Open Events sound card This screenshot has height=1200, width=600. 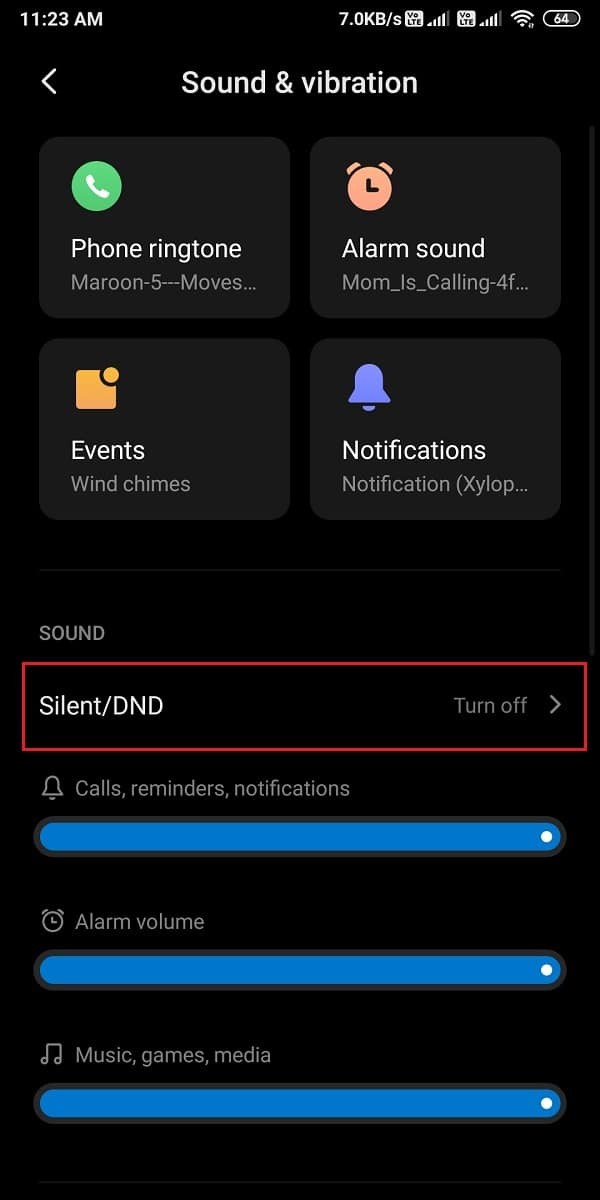point(164,429)
